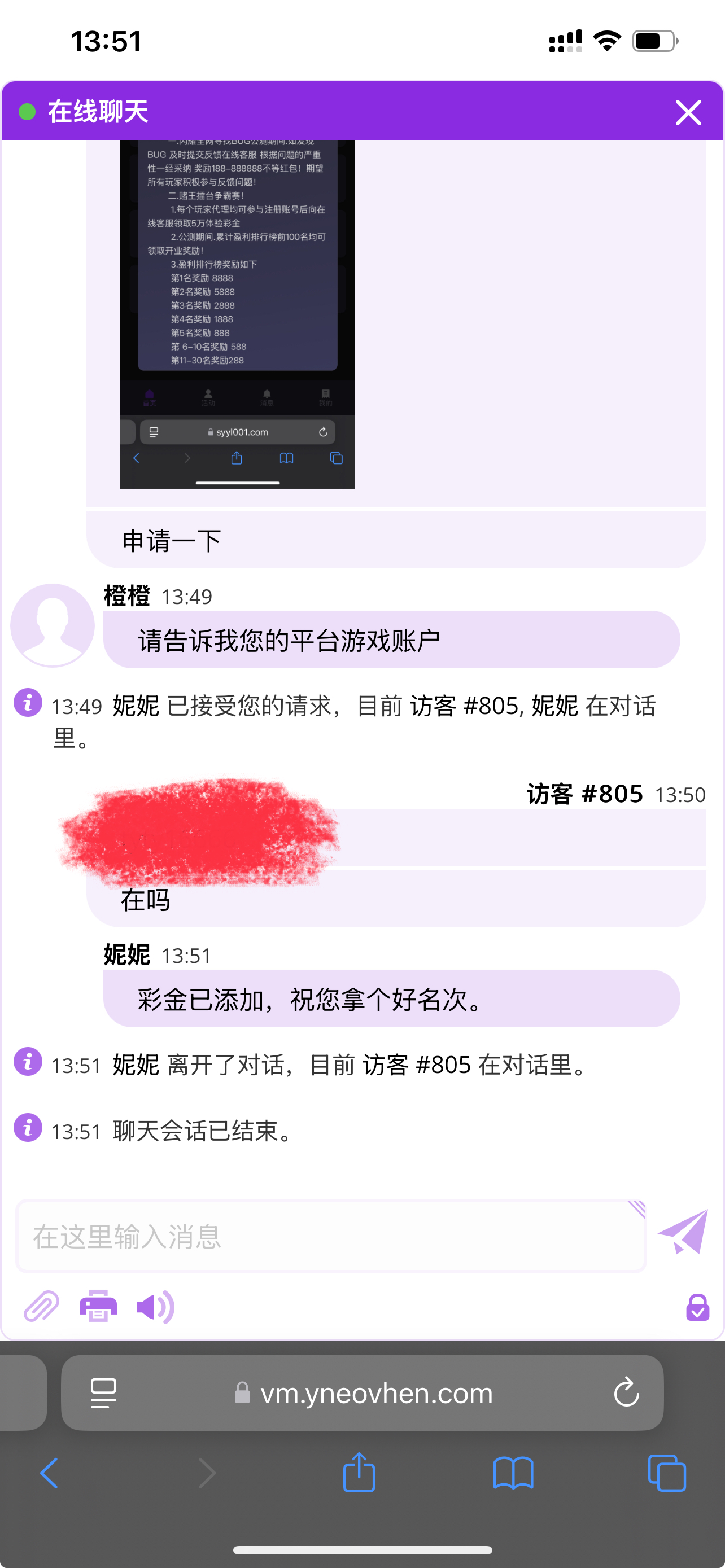Share this page from Safari toolbar
Image resolution: width=725 pixels, height=1568 pixels.
tap(359, 1473)
